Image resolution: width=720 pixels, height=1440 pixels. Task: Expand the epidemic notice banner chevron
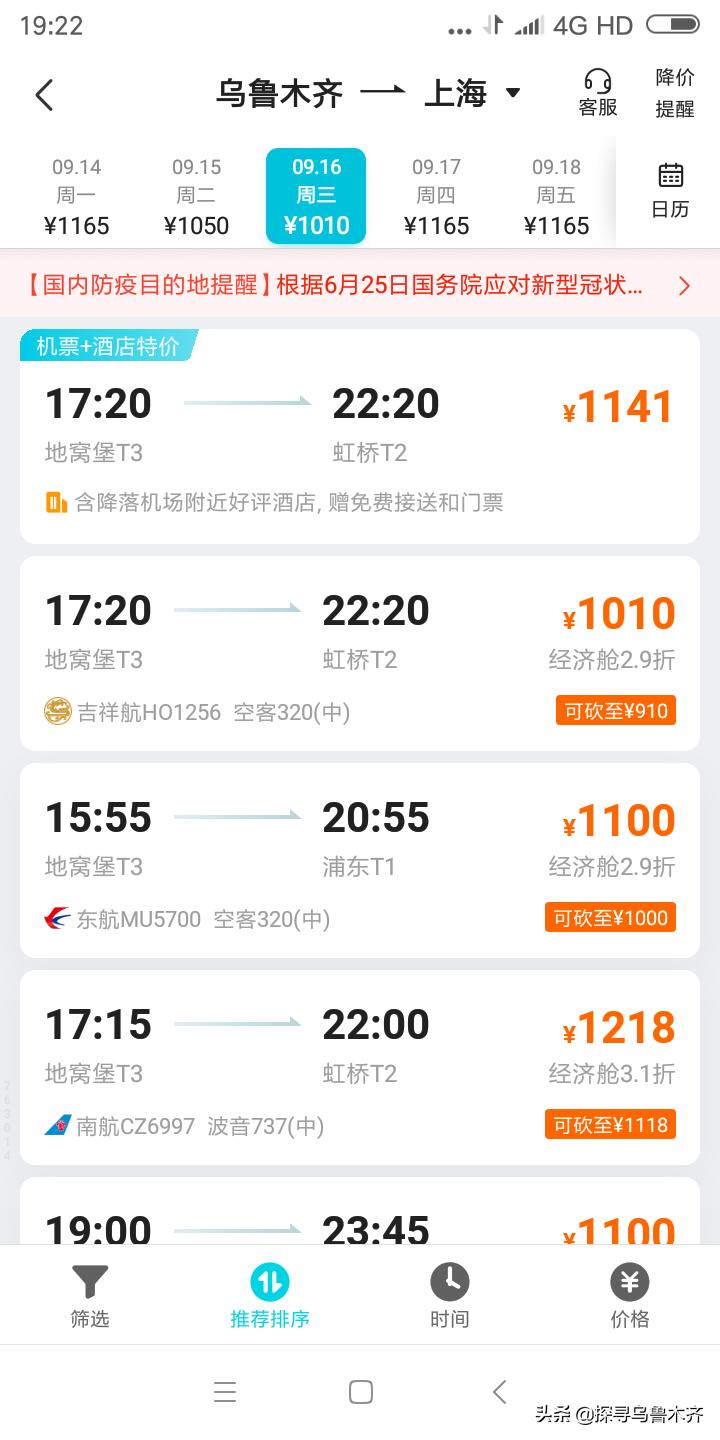(684, 286)
